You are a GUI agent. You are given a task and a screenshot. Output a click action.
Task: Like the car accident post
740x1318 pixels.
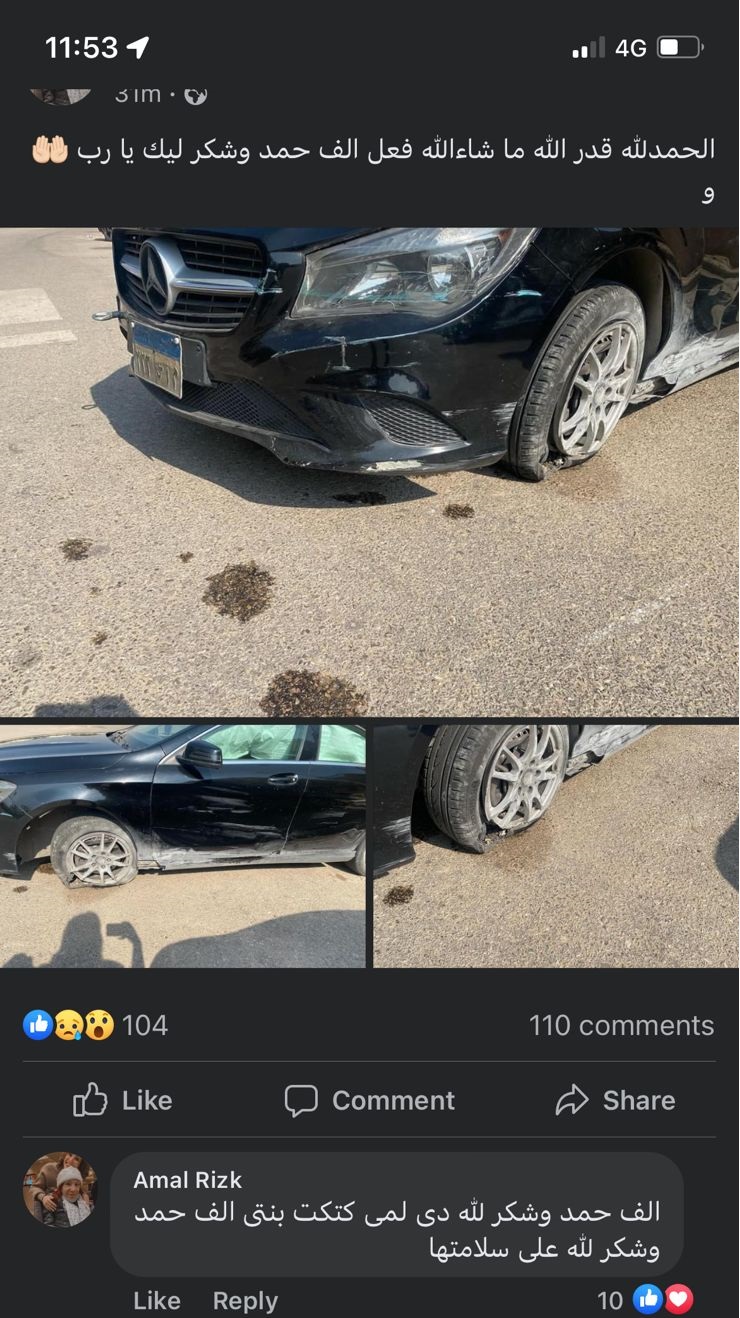(123, 1100)
